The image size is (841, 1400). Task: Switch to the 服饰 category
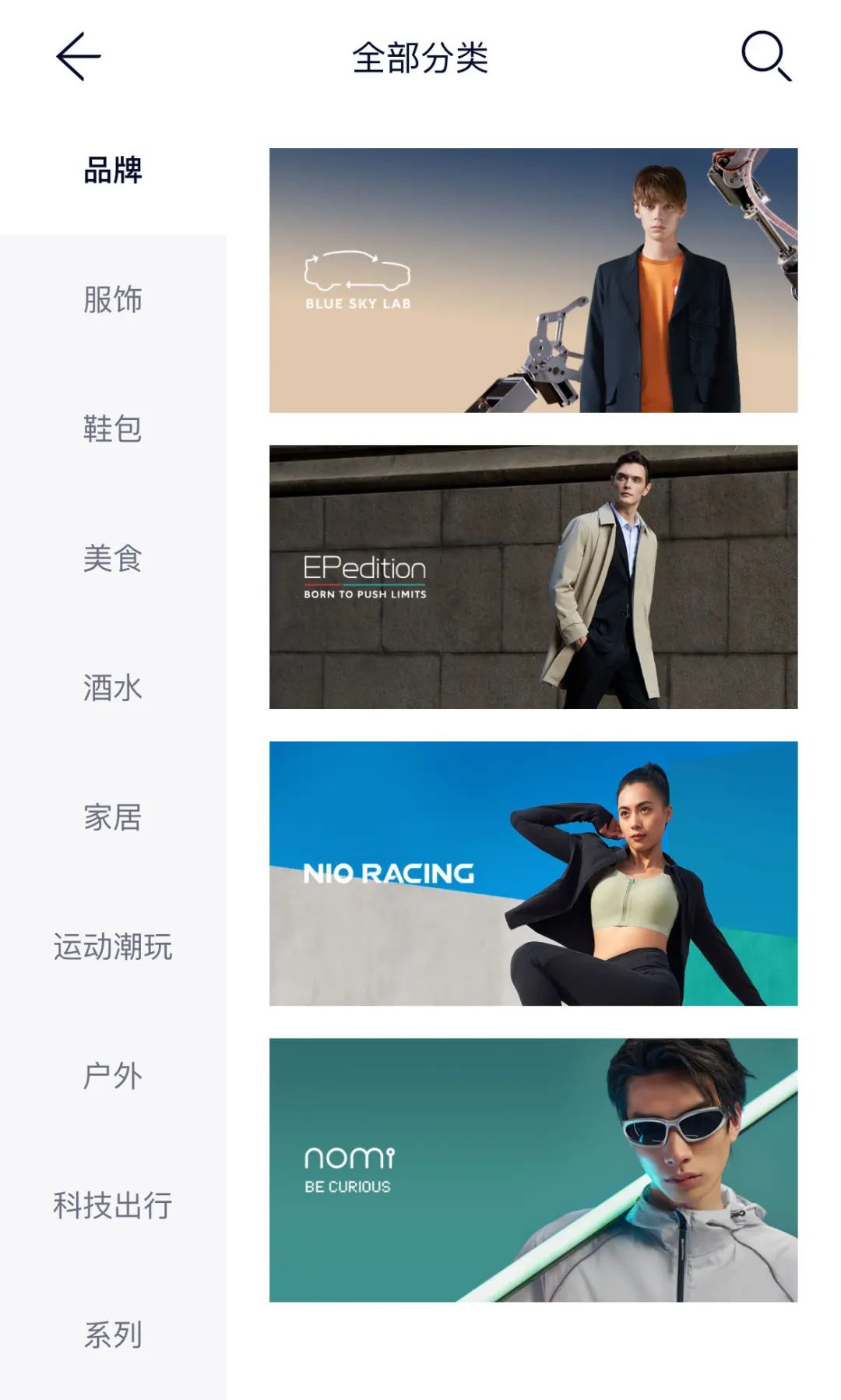point(113,299)
